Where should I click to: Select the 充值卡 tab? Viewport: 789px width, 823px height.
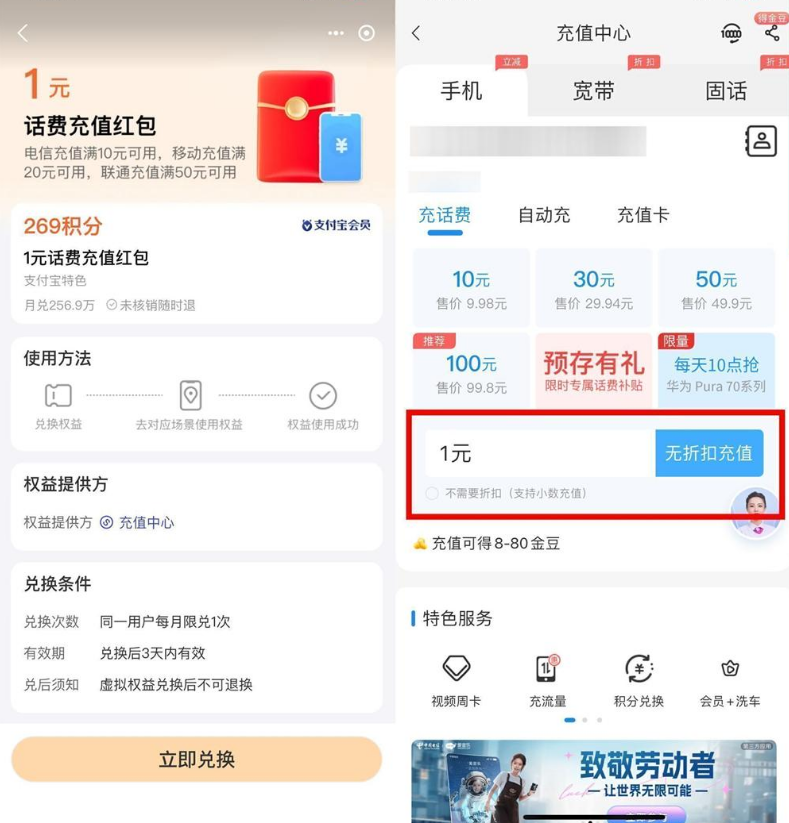click(x=642, y=215)
